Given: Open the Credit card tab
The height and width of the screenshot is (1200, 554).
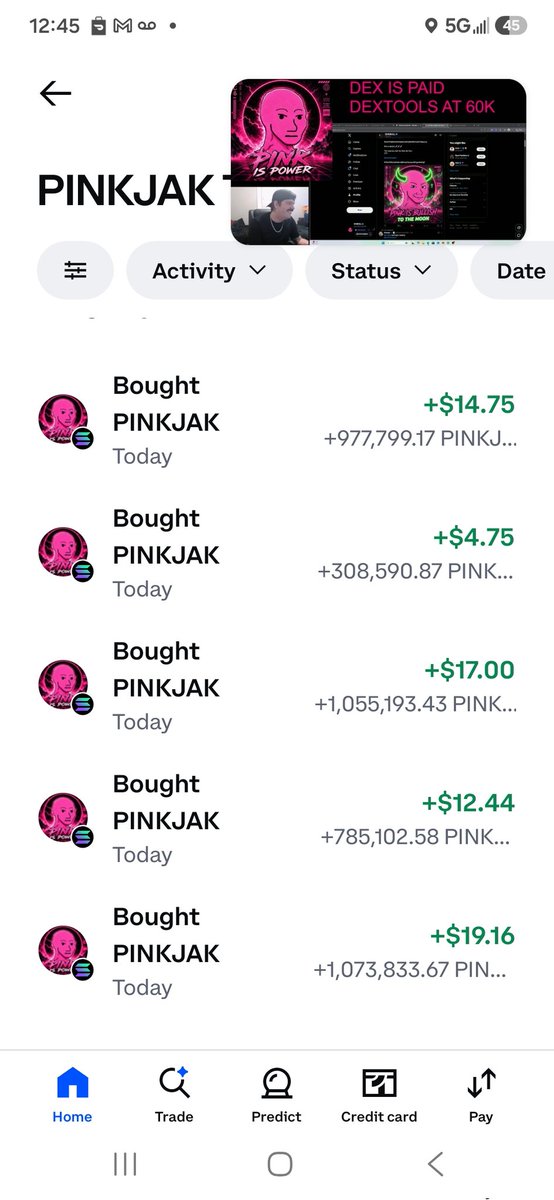Looking at the screenshot, I should pos(379,1095).
